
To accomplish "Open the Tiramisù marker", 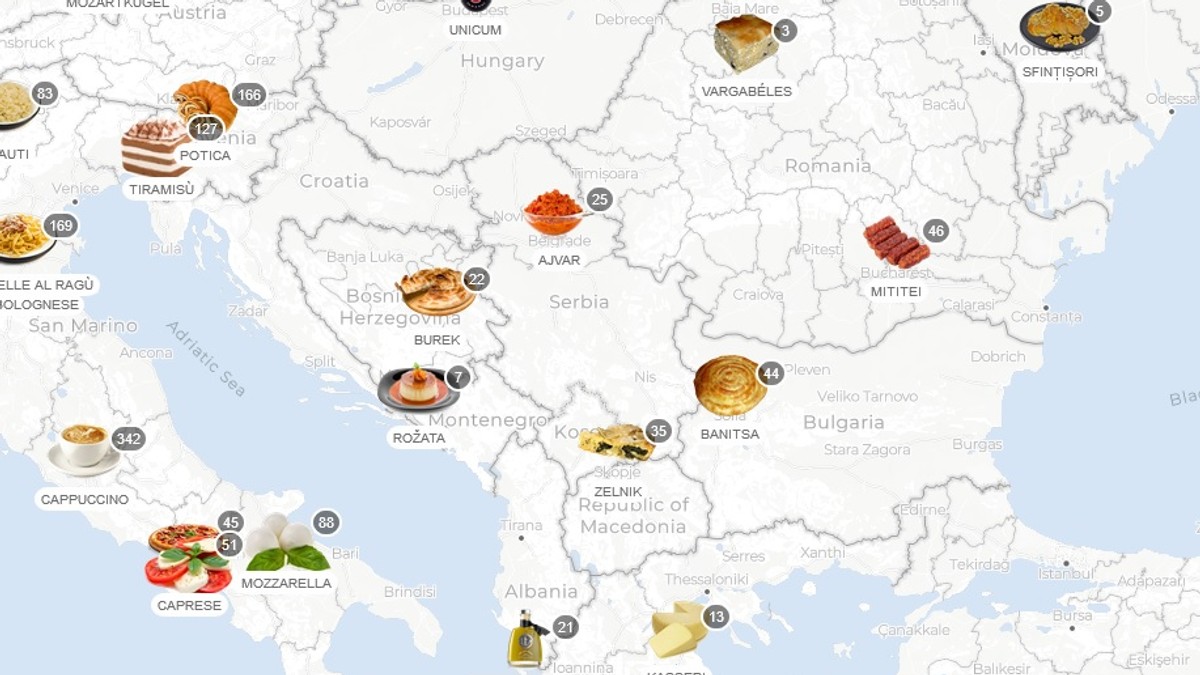I will [155, 148].
